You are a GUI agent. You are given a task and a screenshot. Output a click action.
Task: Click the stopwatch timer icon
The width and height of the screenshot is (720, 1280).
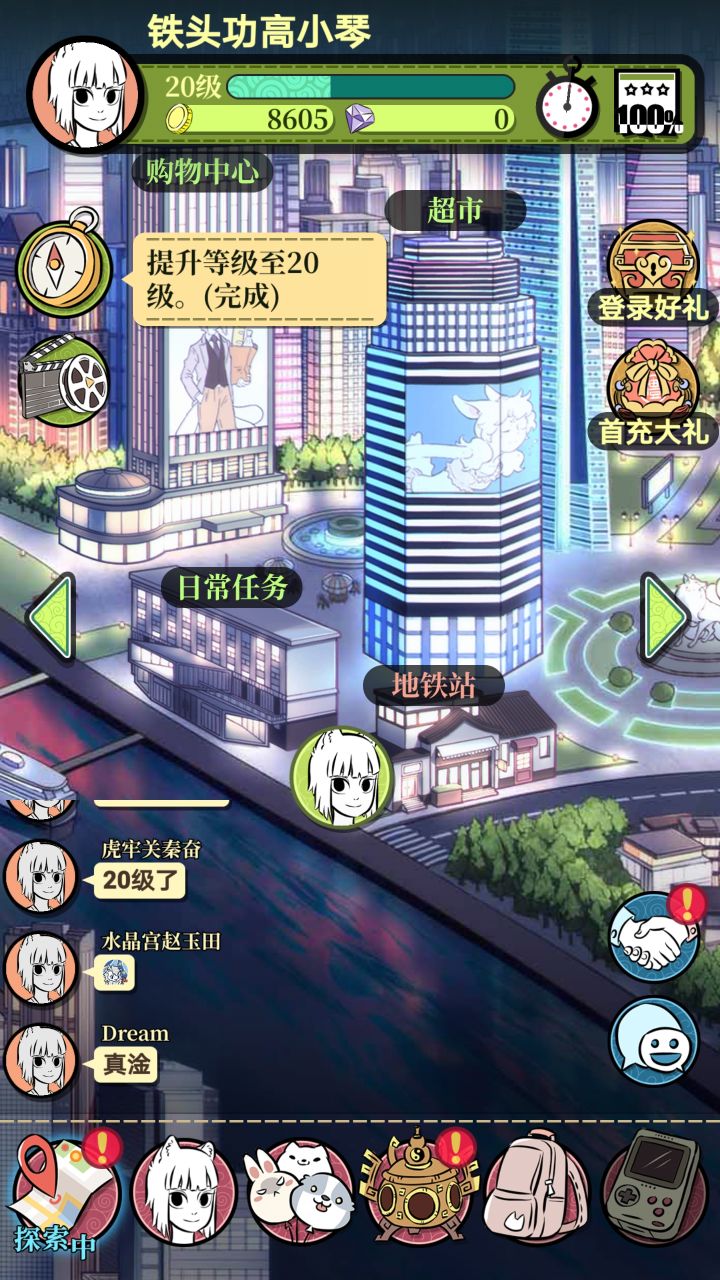[x=568, y=99]
